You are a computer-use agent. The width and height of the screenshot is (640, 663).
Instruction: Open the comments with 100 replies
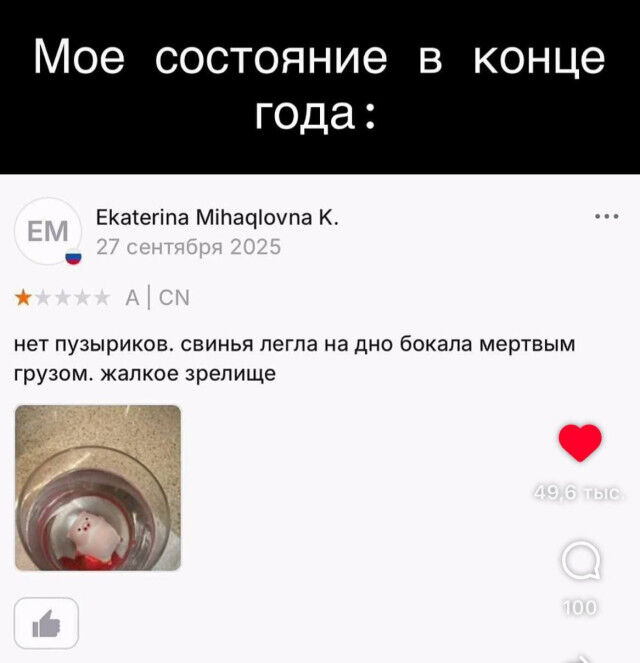pos(581,561)
